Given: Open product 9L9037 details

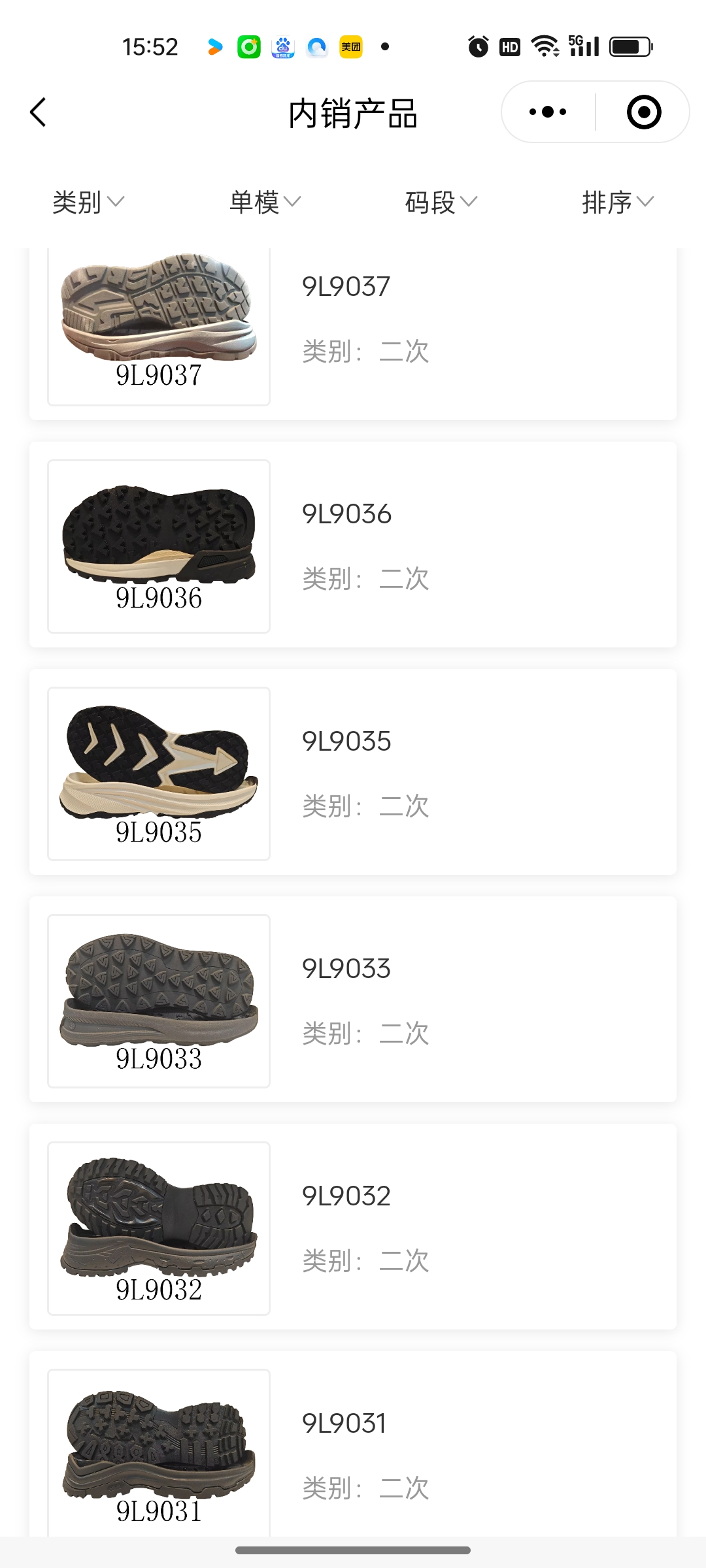Looking at the screenshot, I should (x=353, y=327).
